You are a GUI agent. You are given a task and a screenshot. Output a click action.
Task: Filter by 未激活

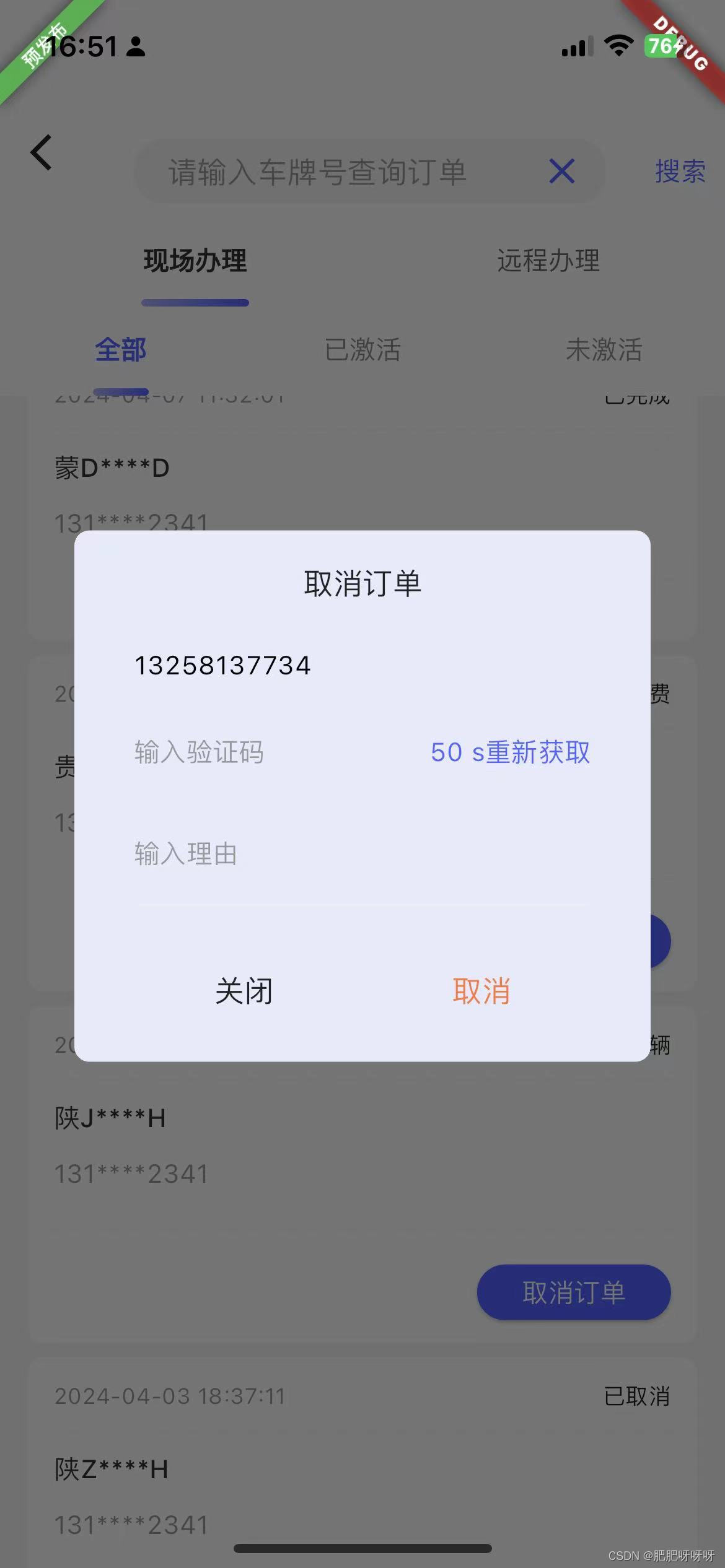604,349
